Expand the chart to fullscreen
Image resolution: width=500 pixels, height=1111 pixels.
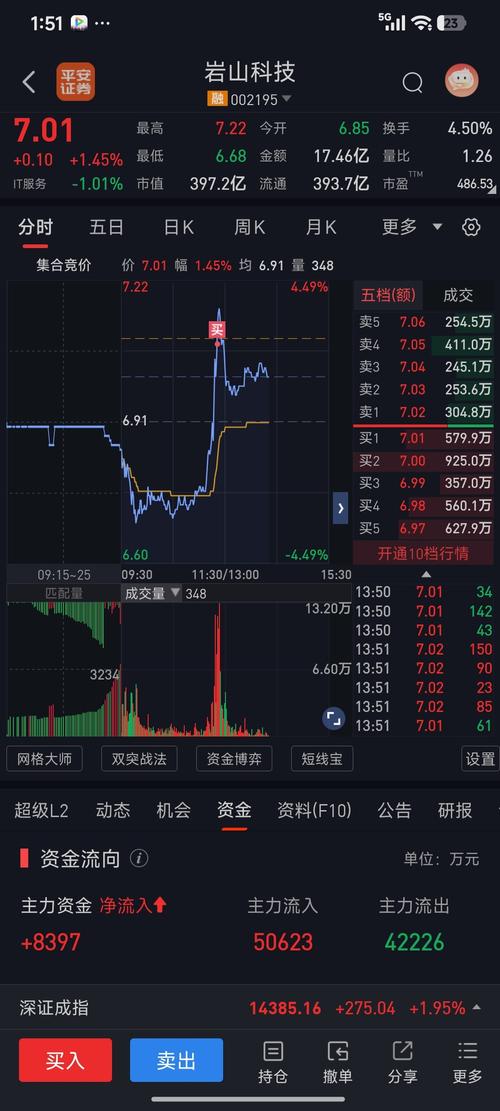click(x=334, y=718)
